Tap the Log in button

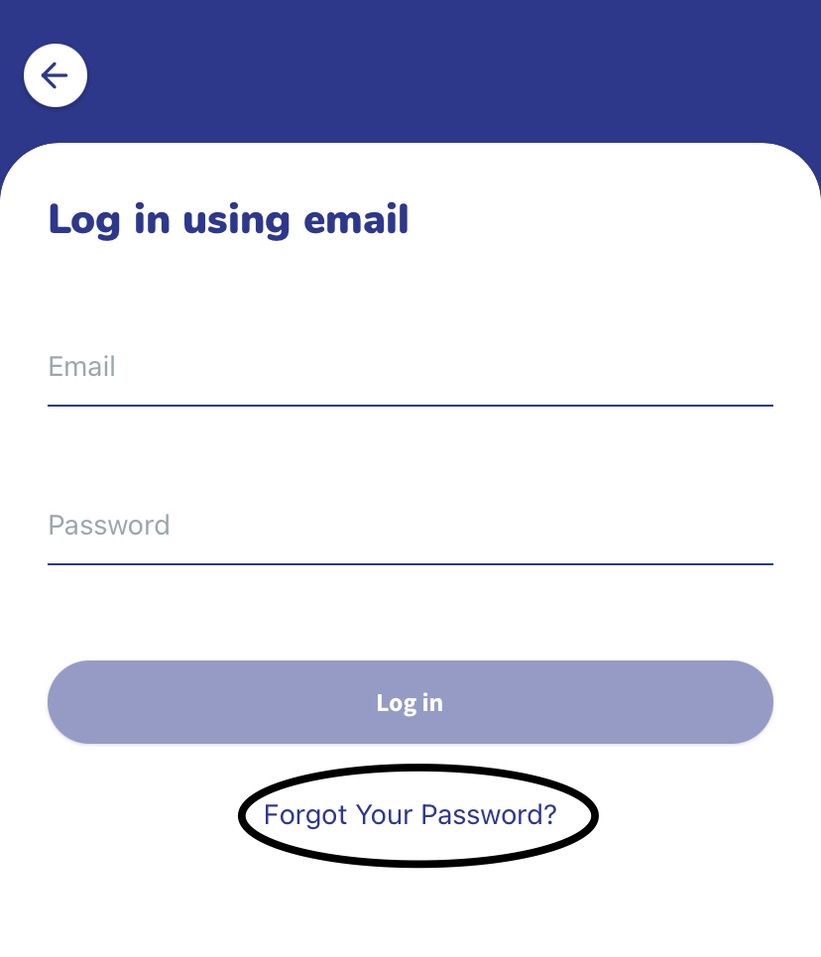(x=410, y=702)
